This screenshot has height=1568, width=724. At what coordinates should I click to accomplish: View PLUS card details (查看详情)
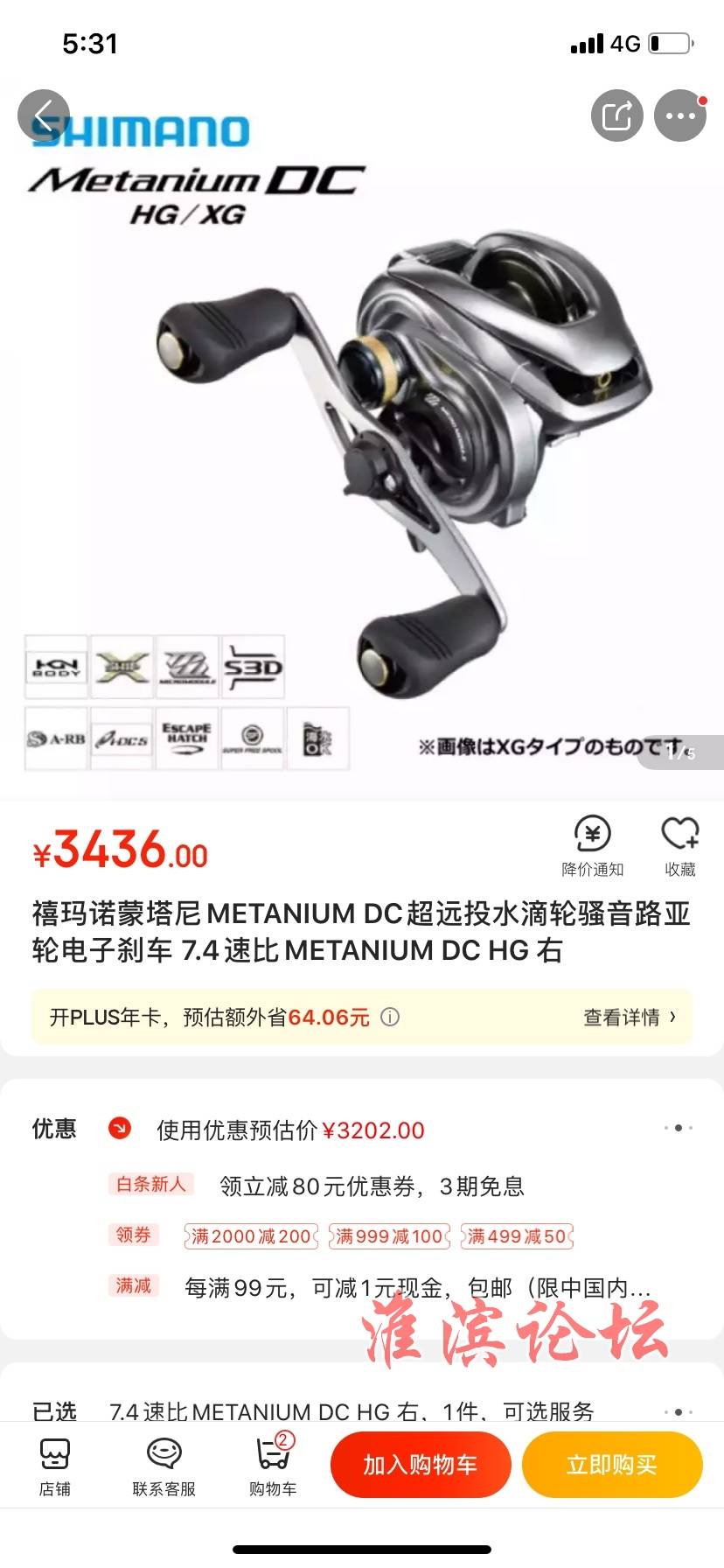(629, 1017)
